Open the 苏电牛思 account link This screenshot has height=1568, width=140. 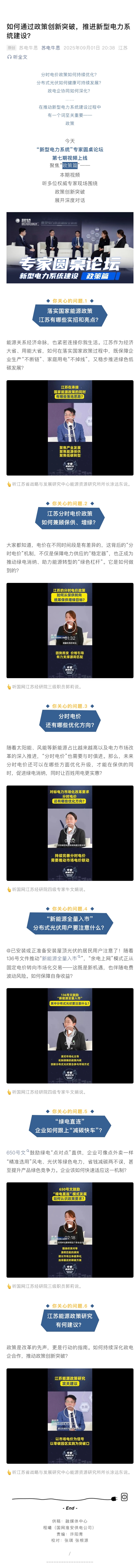tap(50, 47)
